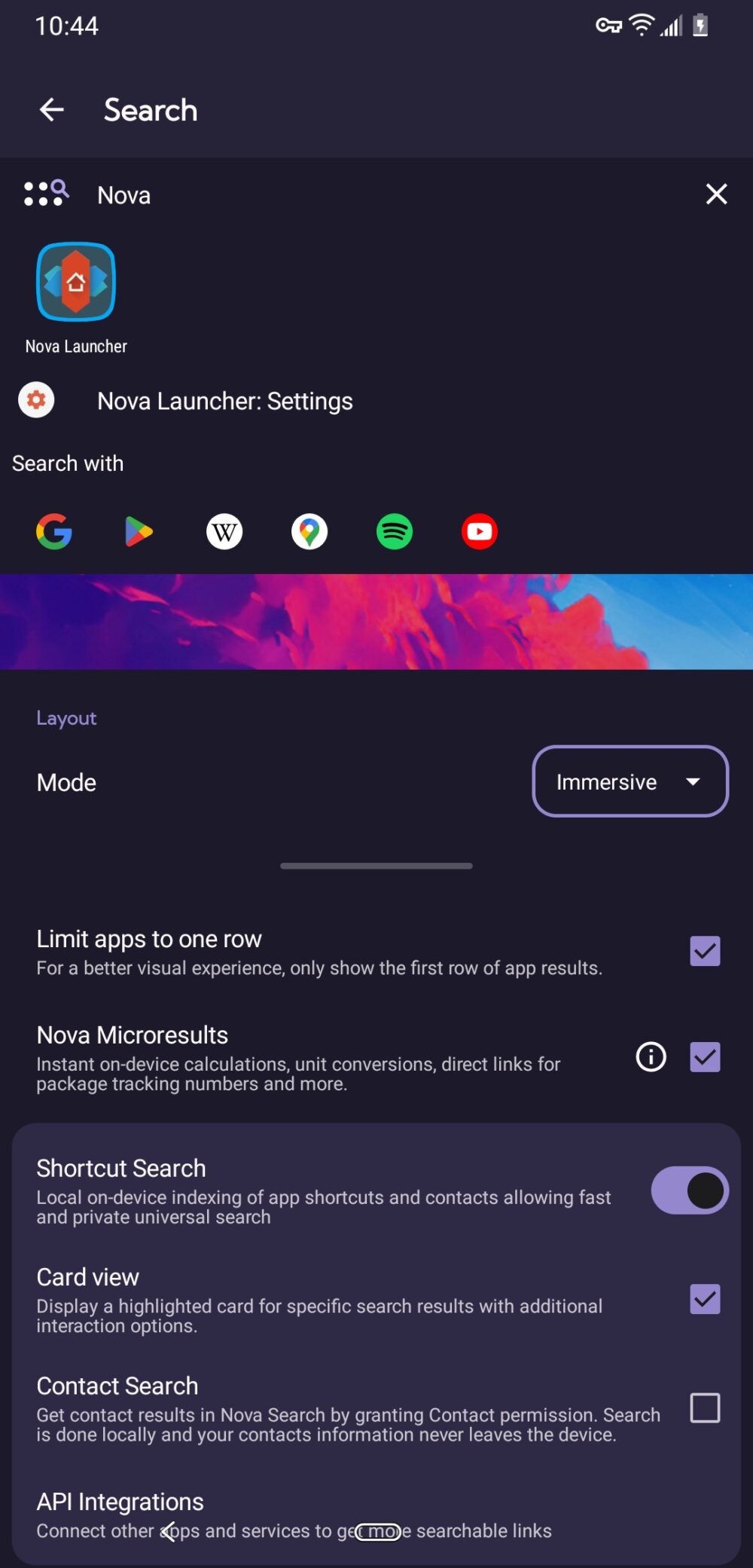Disable Shortcut Search
Screen dimensions: 753x1568
tap(688, 1191)
